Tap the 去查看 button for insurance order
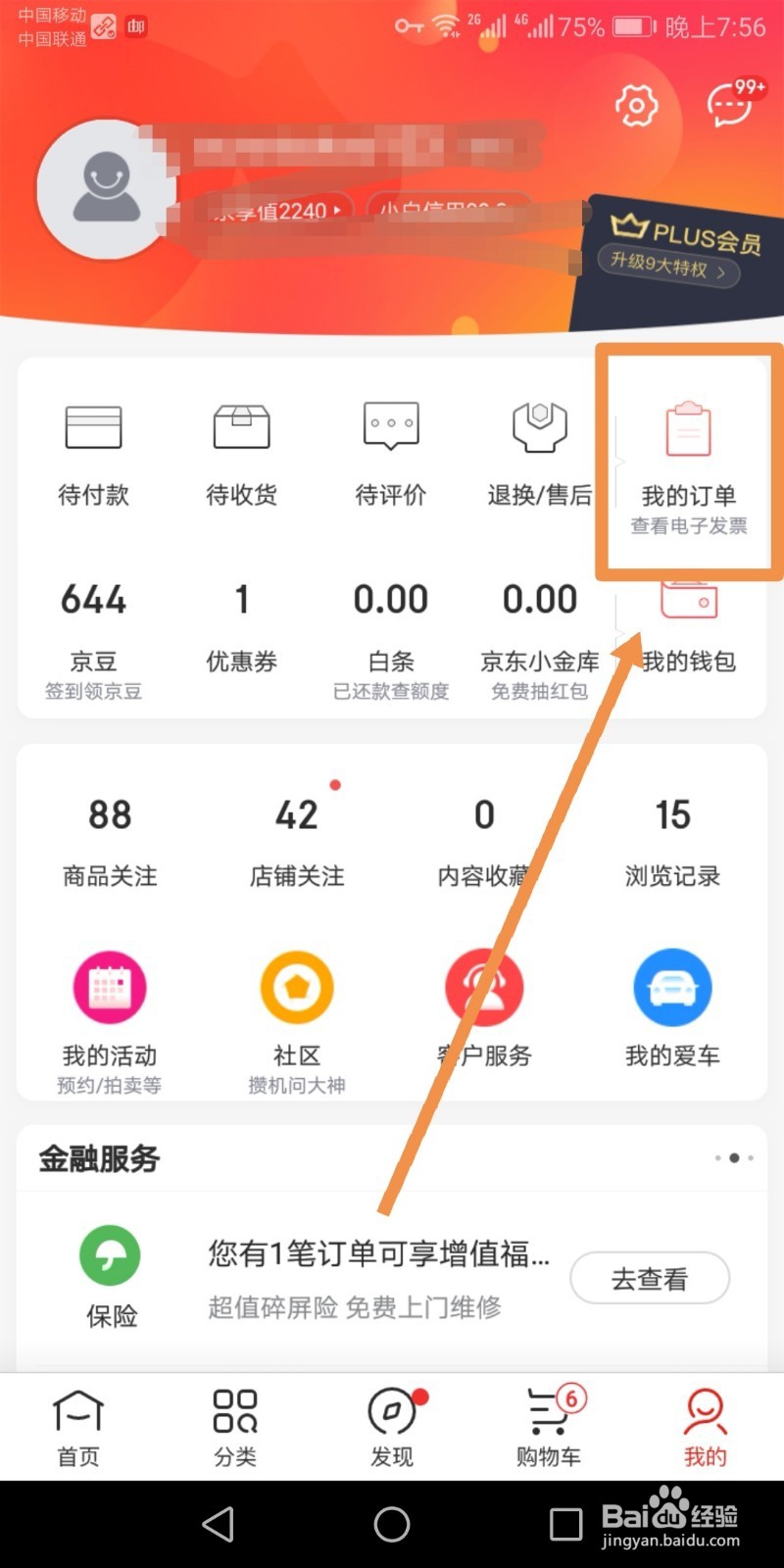This screenshot has width=784, height=1568. (x=649, y=1278)
